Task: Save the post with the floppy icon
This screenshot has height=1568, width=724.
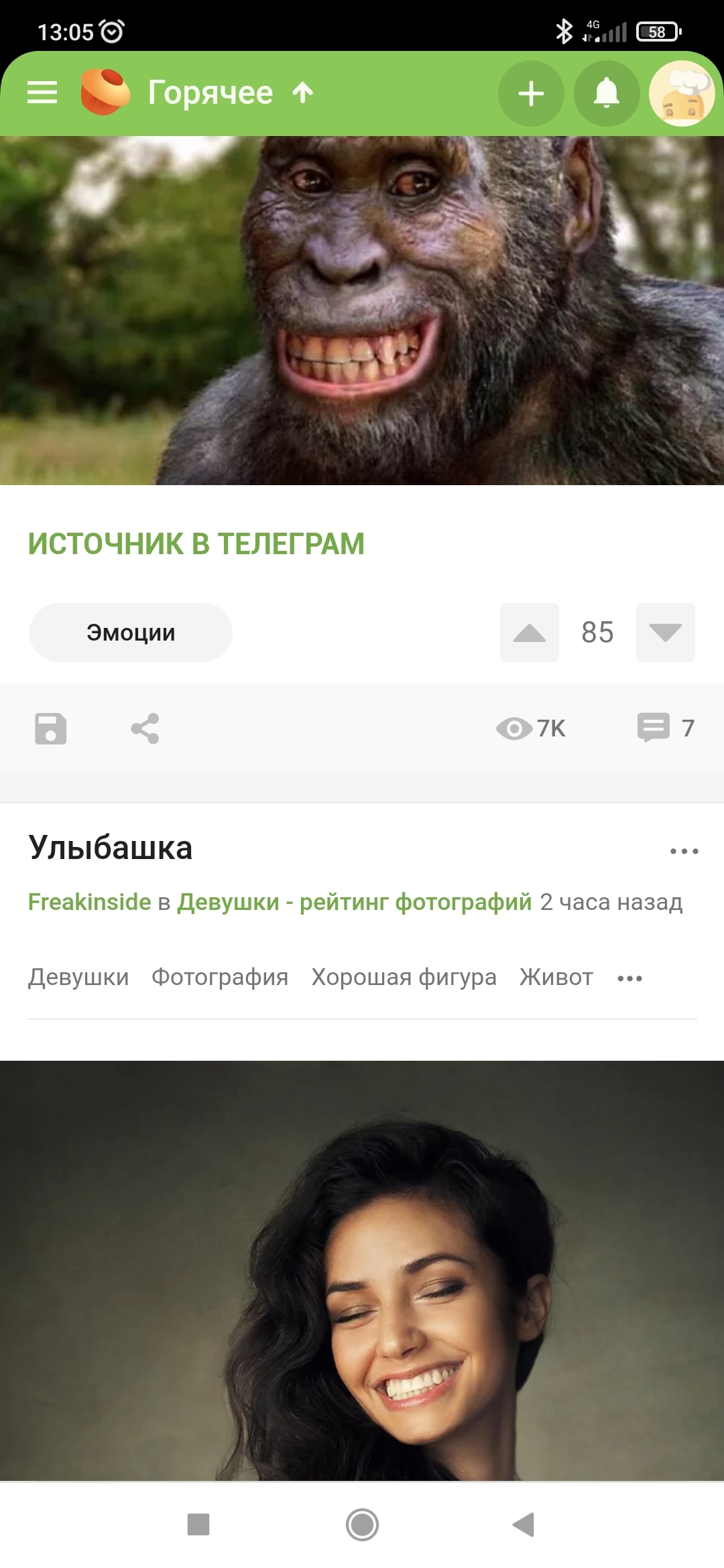Action: [x=51, y=728]
